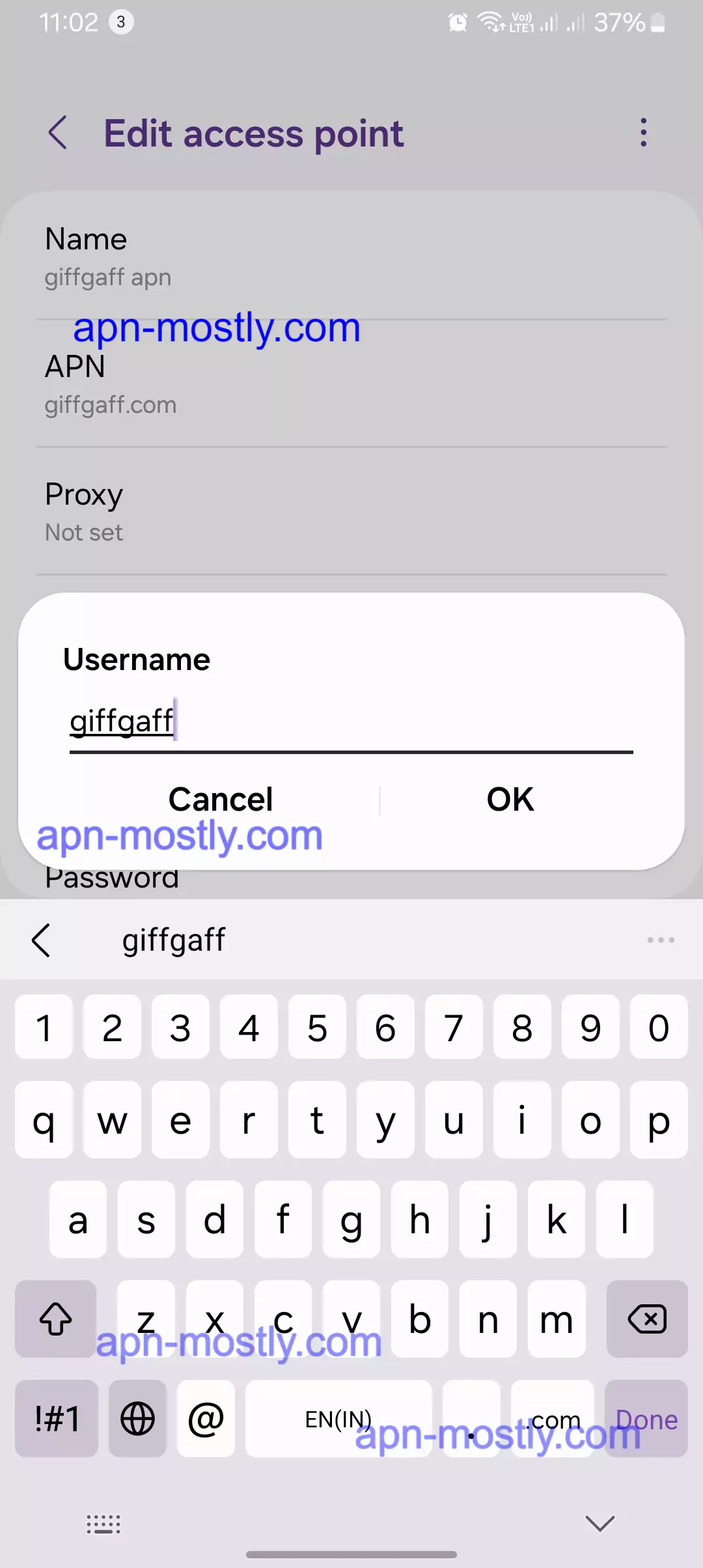
Task: Tap the EN(IN) space bar
Action: [338, 1420]
